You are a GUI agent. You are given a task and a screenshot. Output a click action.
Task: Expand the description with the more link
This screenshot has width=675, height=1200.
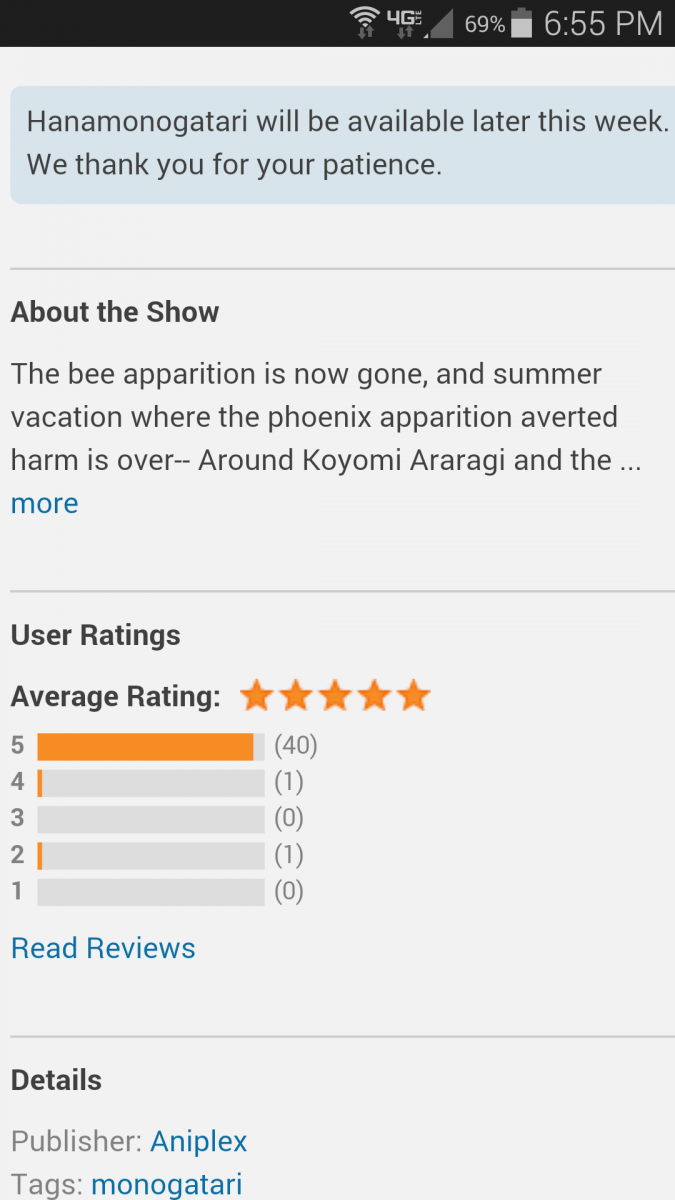click(x=44, y=503)
